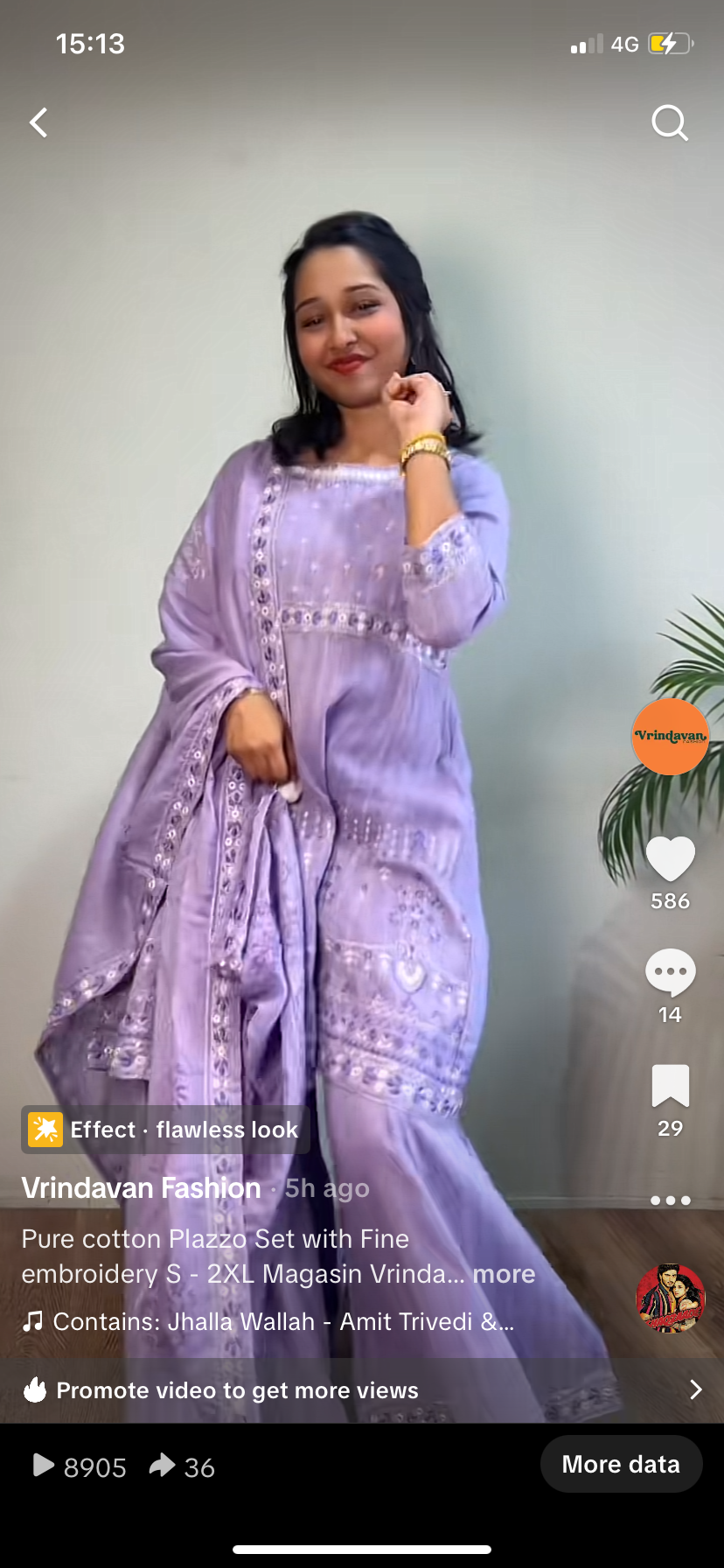The width and height of the screenshot is (724, 1568).
Task: Bookmark this video
Action: point(670,1087)
